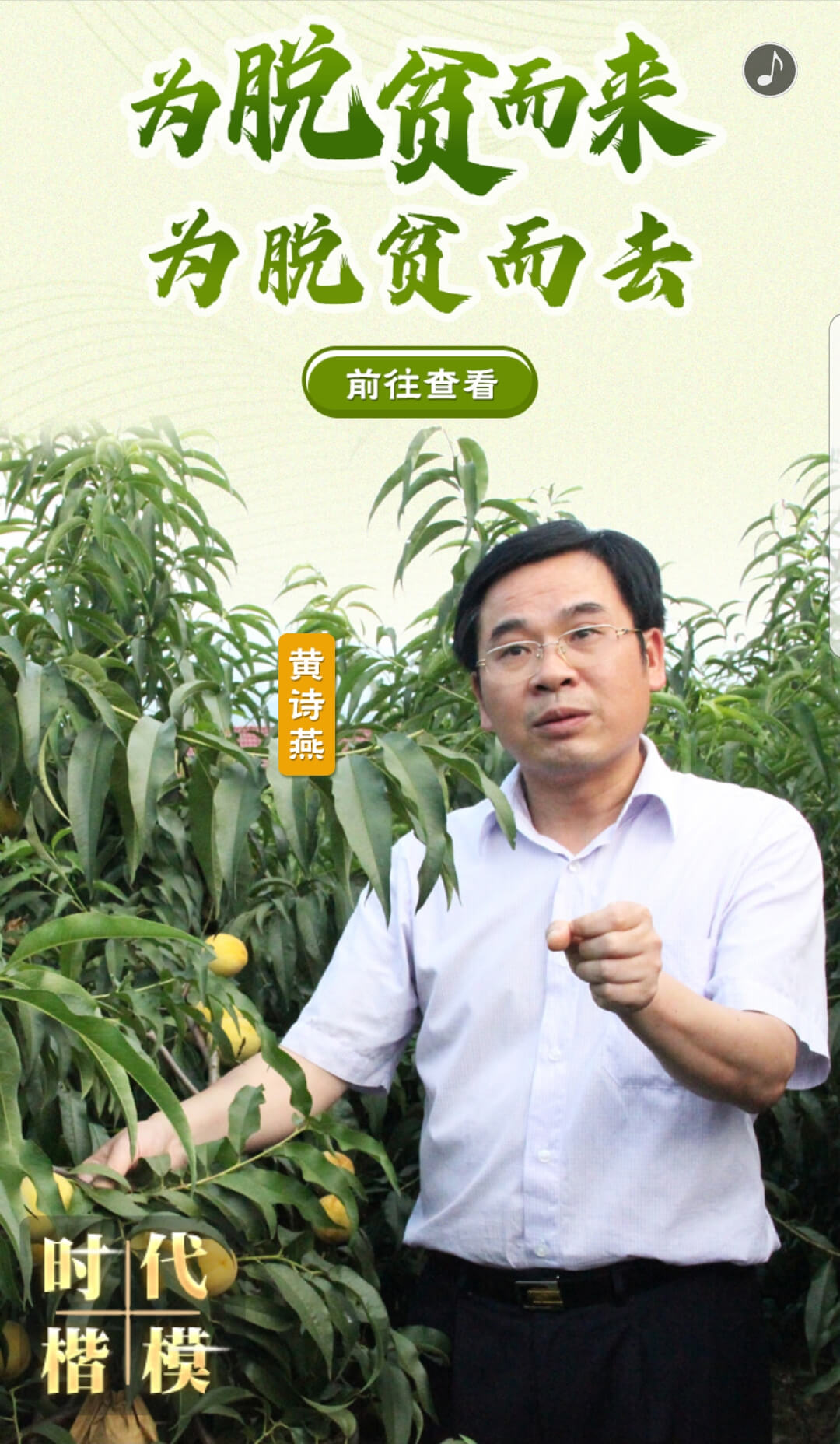This screenshot has height=1444, width=840.
Task: Tap the 前往查看 button
Action: [x=420, y=383]
